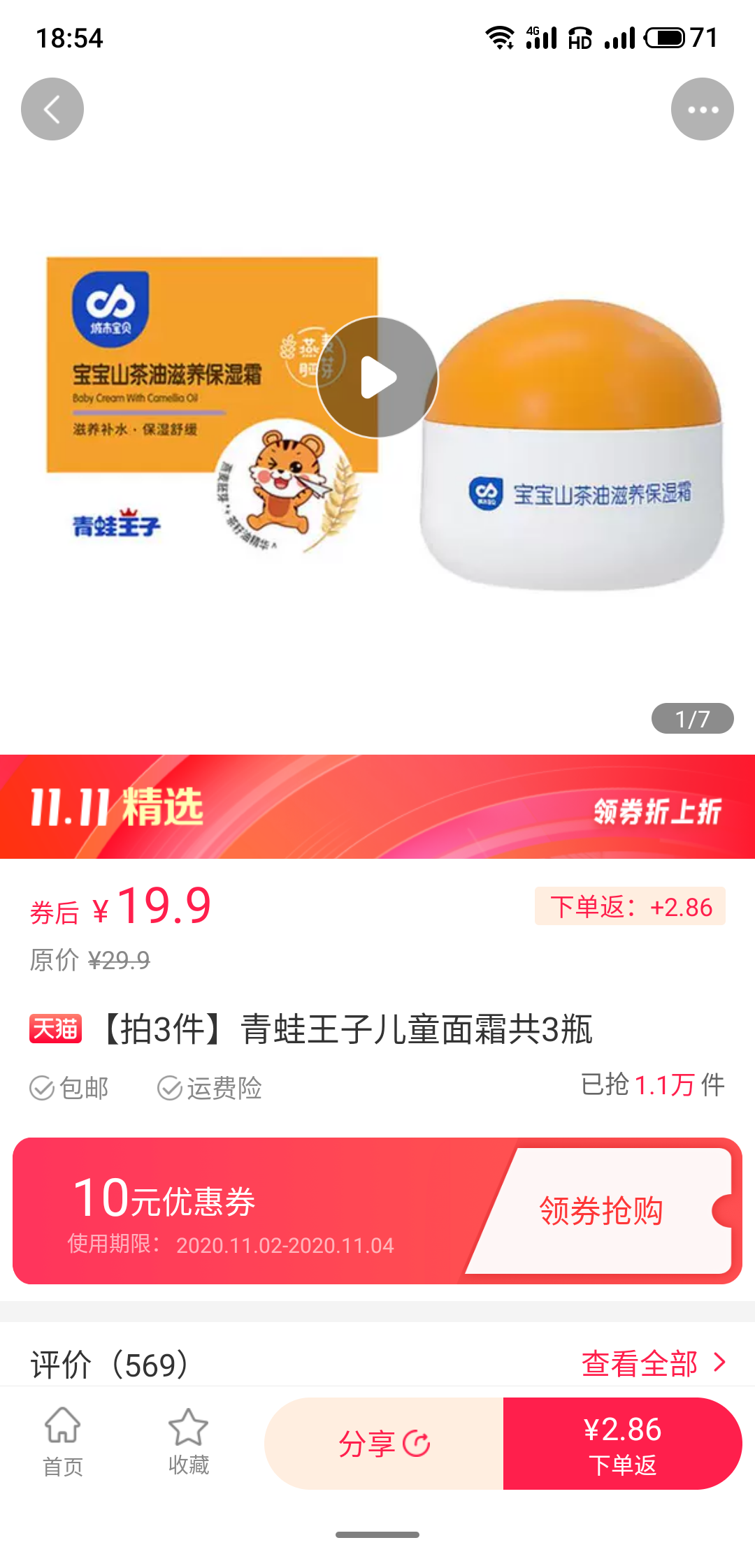
Task: View all reviews via 查看全部
Action: [654, 1363]
